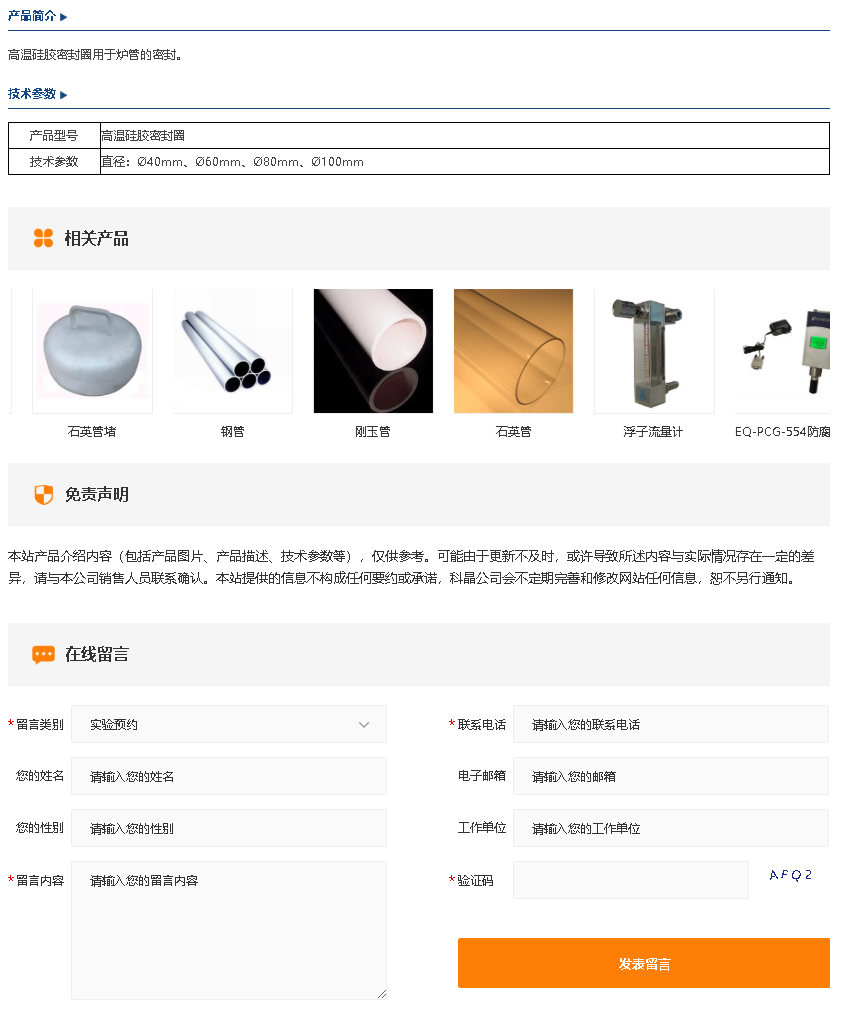Open the 钢管 product
Image resolution: width=846 pixels, height=1031 pixels.
[232, 351]
